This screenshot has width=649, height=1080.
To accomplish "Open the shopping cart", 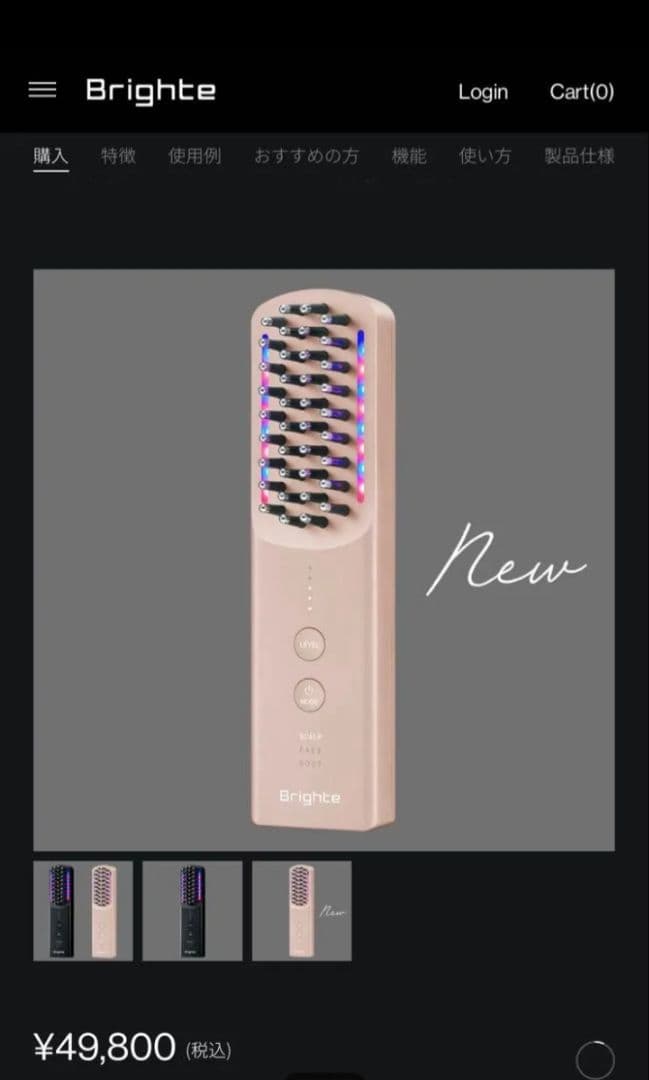I will (x=581, y=92).
